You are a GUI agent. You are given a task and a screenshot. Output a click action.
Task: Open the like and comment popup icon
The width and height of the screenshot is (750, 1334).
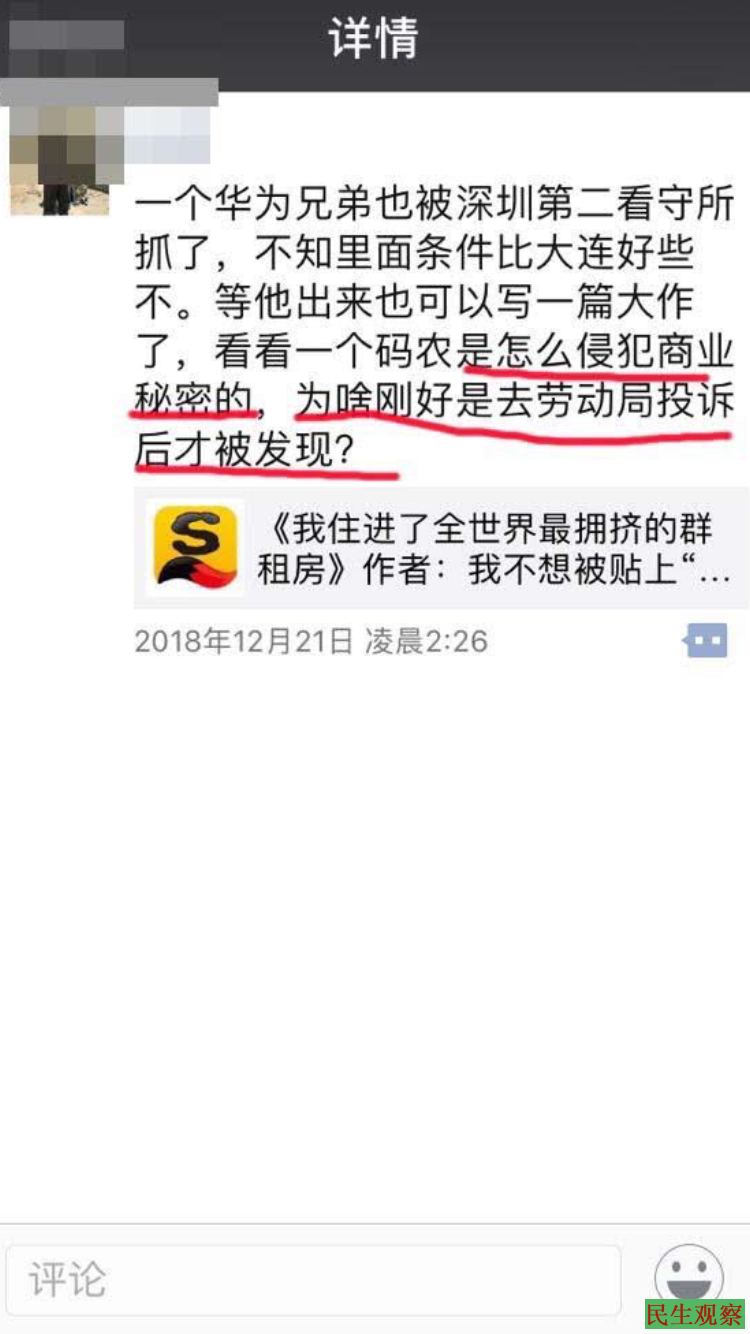706,640
